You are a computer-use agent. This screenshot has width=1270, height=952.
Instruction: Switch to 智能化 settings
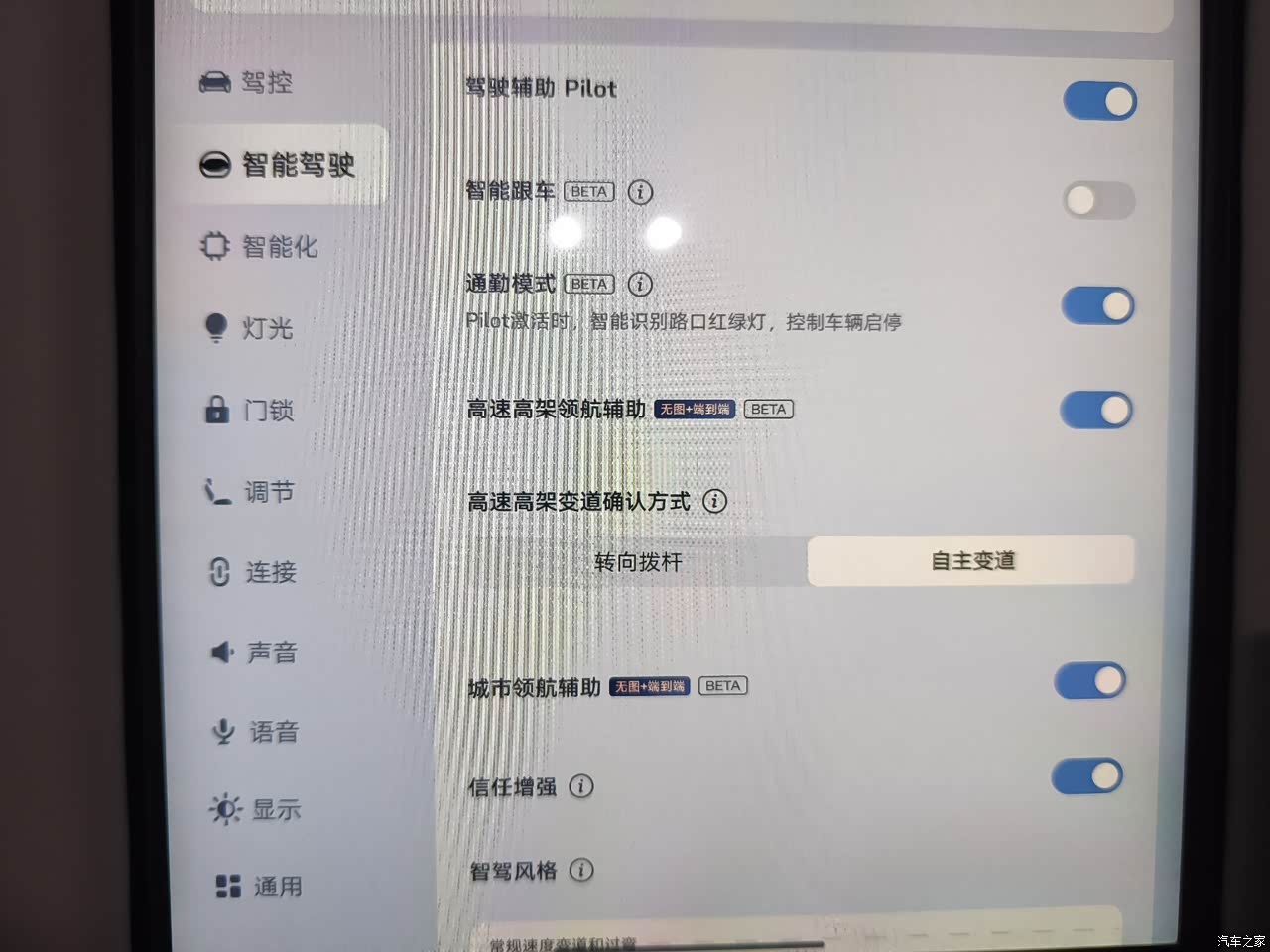260,246
